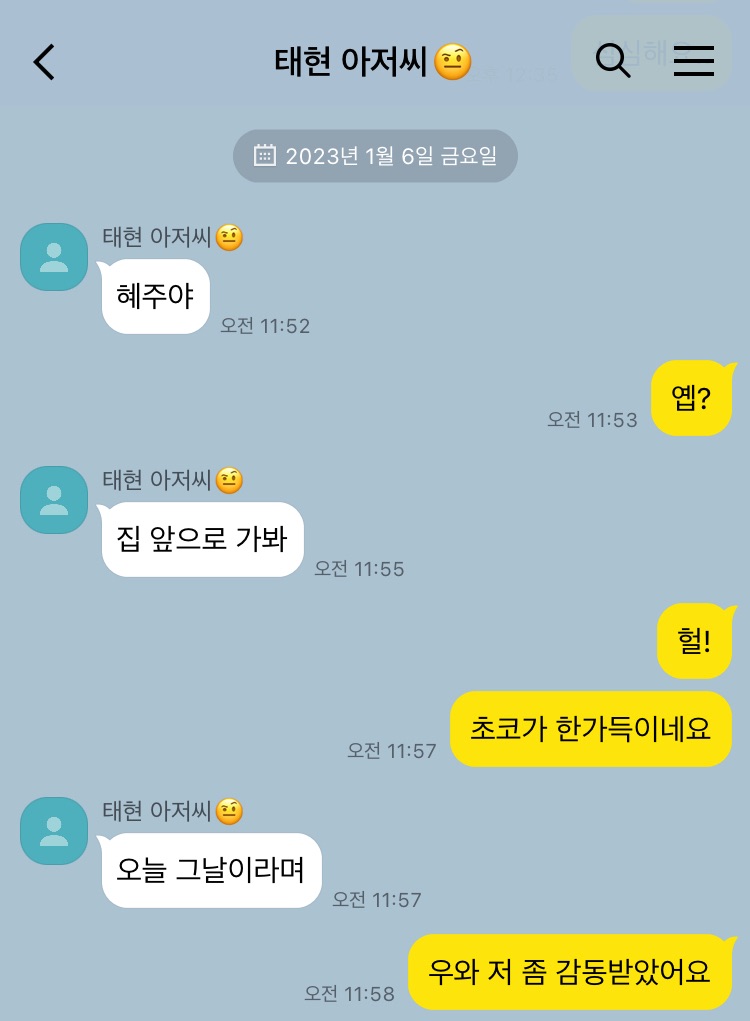Tap the middle profile avatar next to 집 앞으로 가봐

coord(53,500)
